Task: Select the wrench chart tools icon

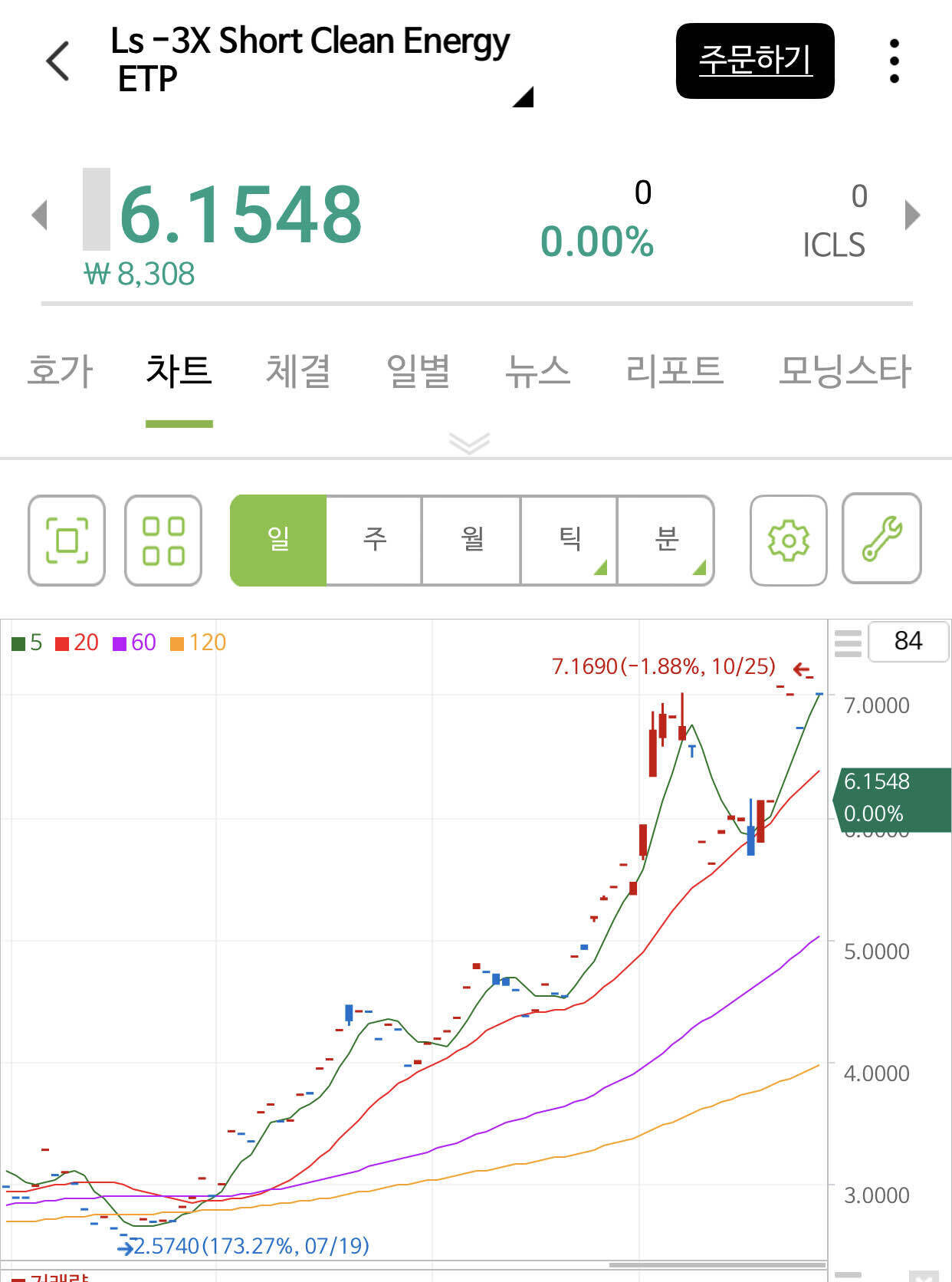Action: [x=881, y=541]
